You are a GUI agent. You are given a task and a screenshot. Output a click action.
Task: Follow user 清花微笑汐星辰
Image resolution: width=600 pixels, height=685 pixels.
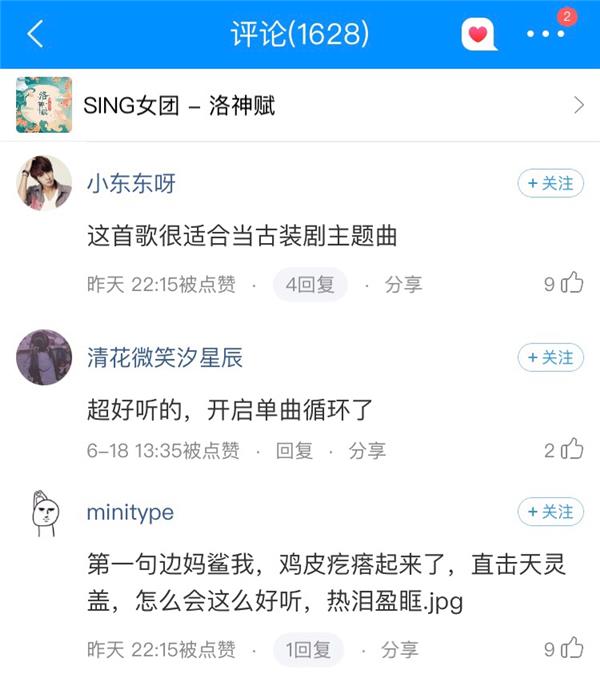pyautogui.click(x=550, y=358)
